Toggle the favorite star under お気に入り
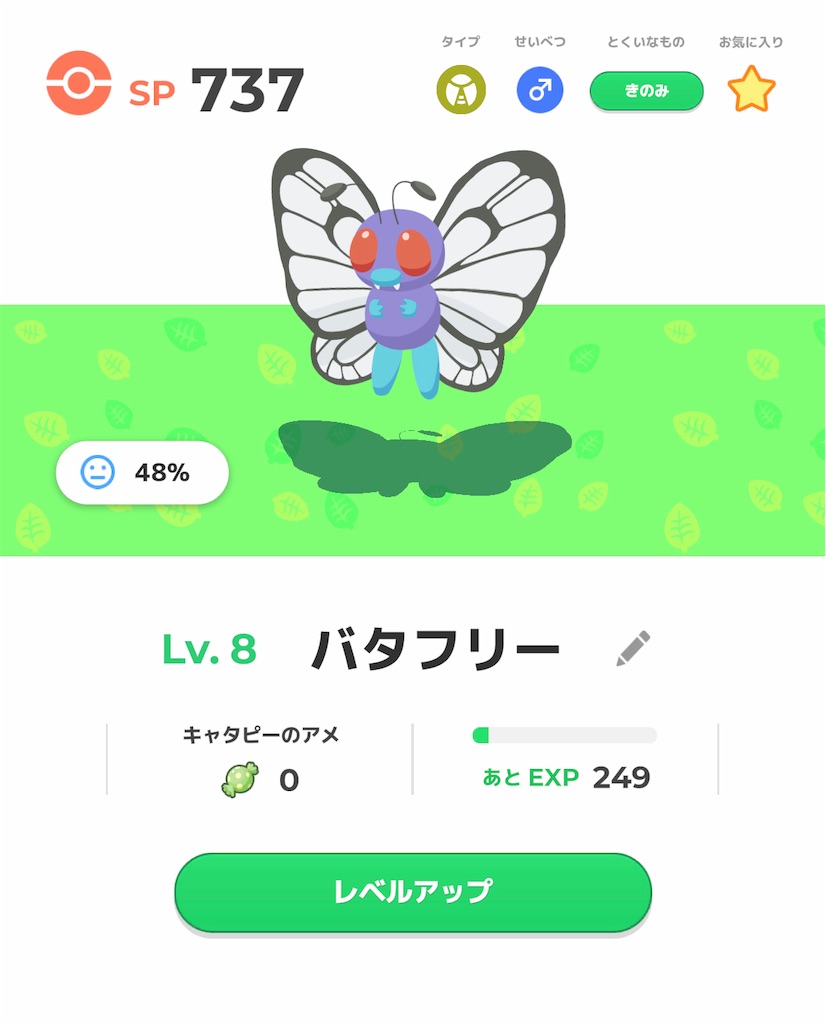826x1024 pixels. 751,89
